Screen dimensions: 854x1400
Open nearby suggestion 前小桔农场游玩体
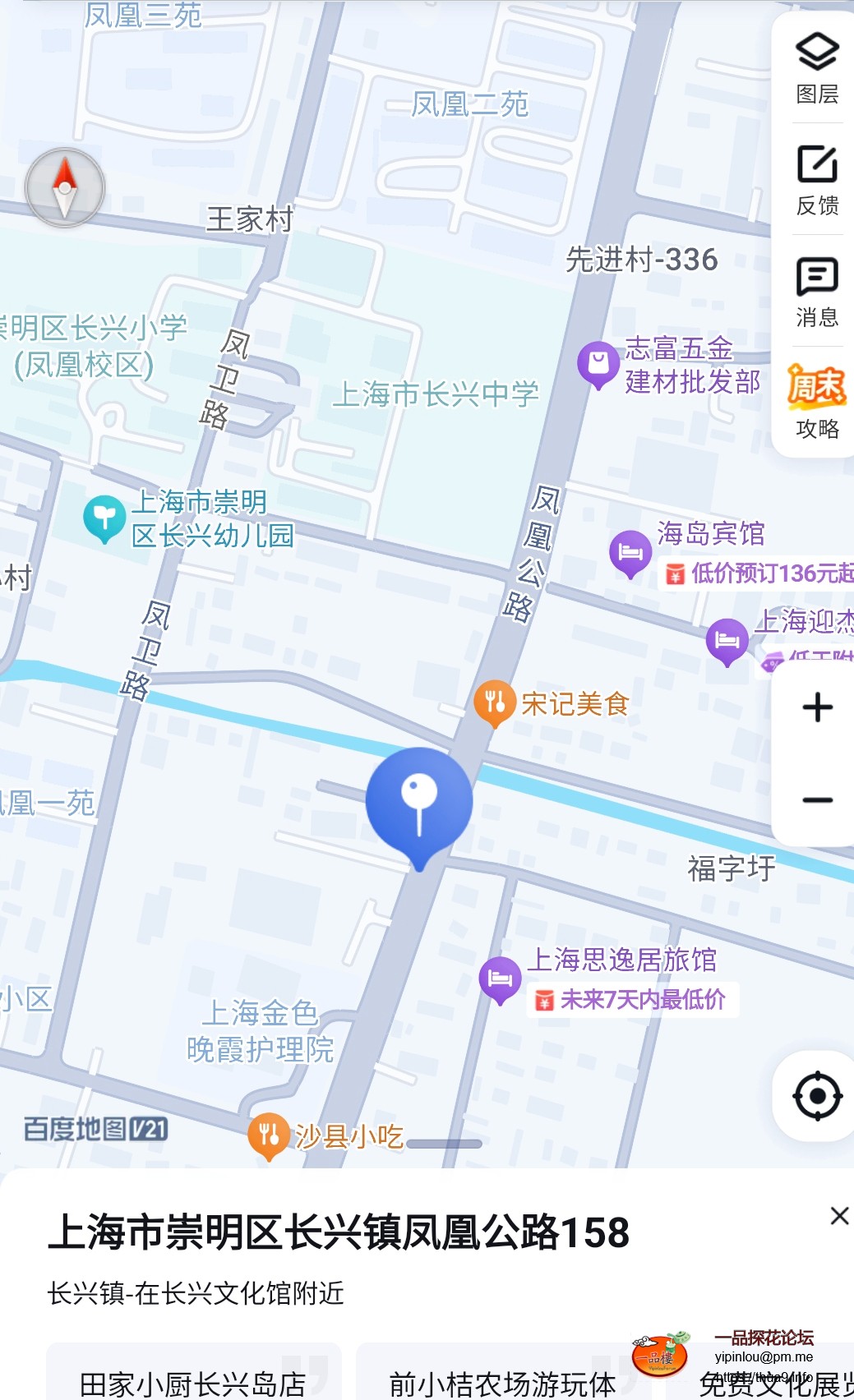pyautogui.click(x=502, y=1380)
